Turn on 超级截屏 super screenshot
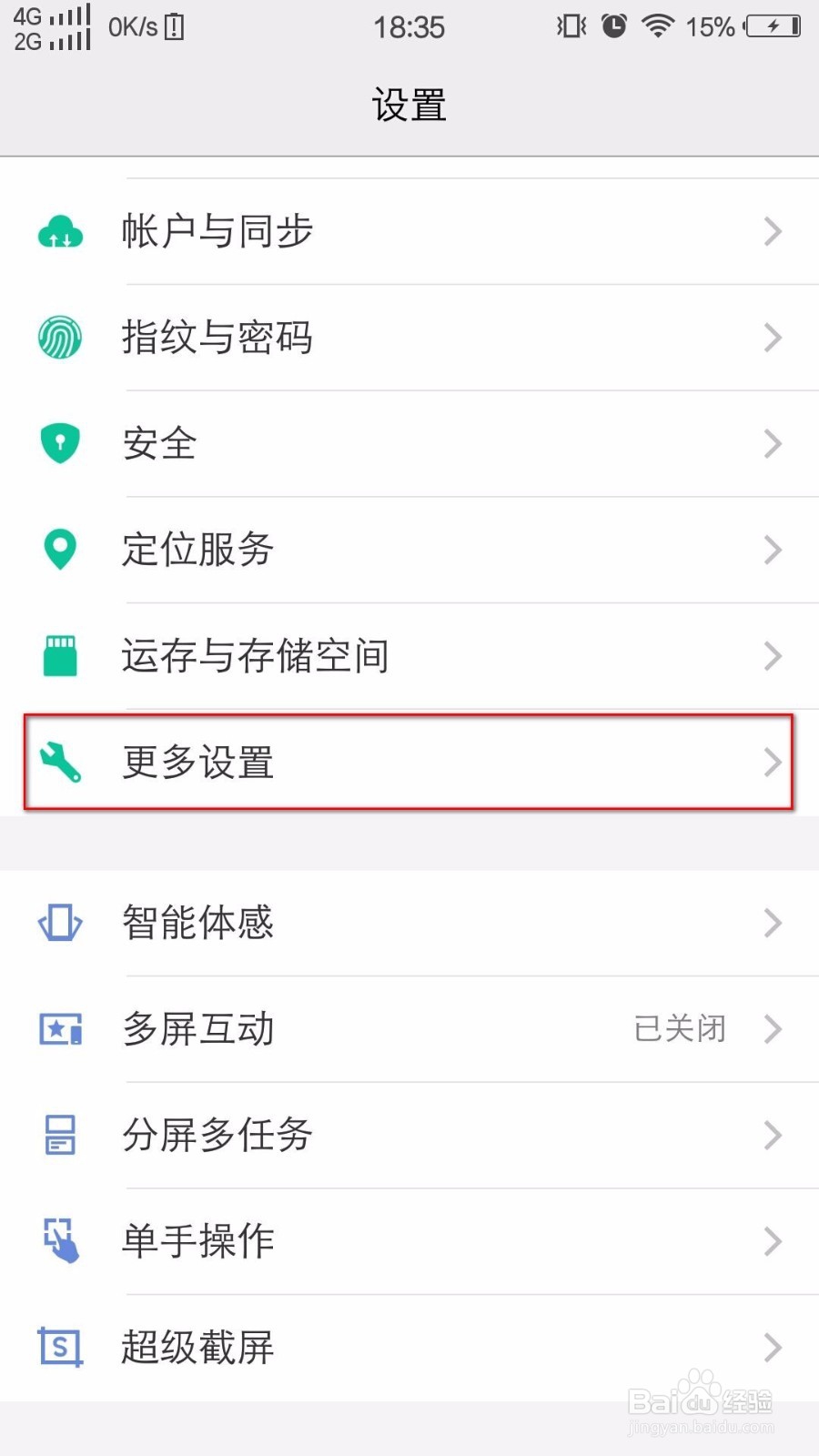The width and height of the screenshot is (819, 1456). pos(409,1348)
